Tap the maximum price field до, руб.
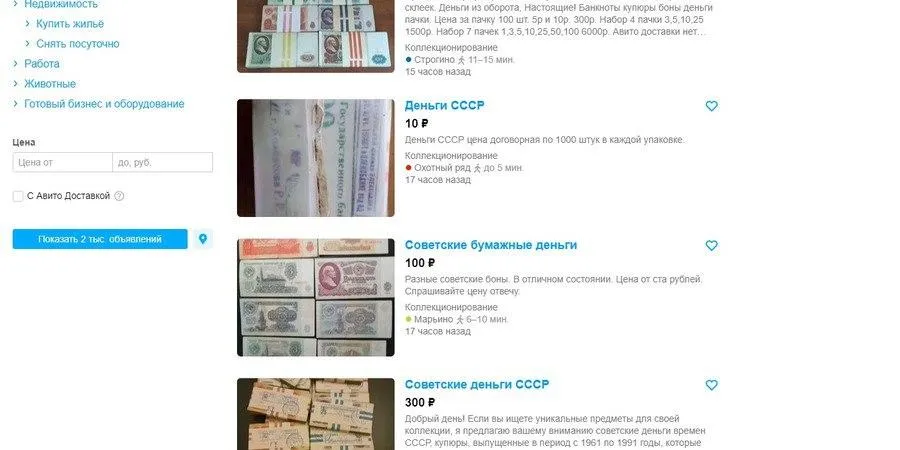The image size is (900, 450). (x=162, y=162)
